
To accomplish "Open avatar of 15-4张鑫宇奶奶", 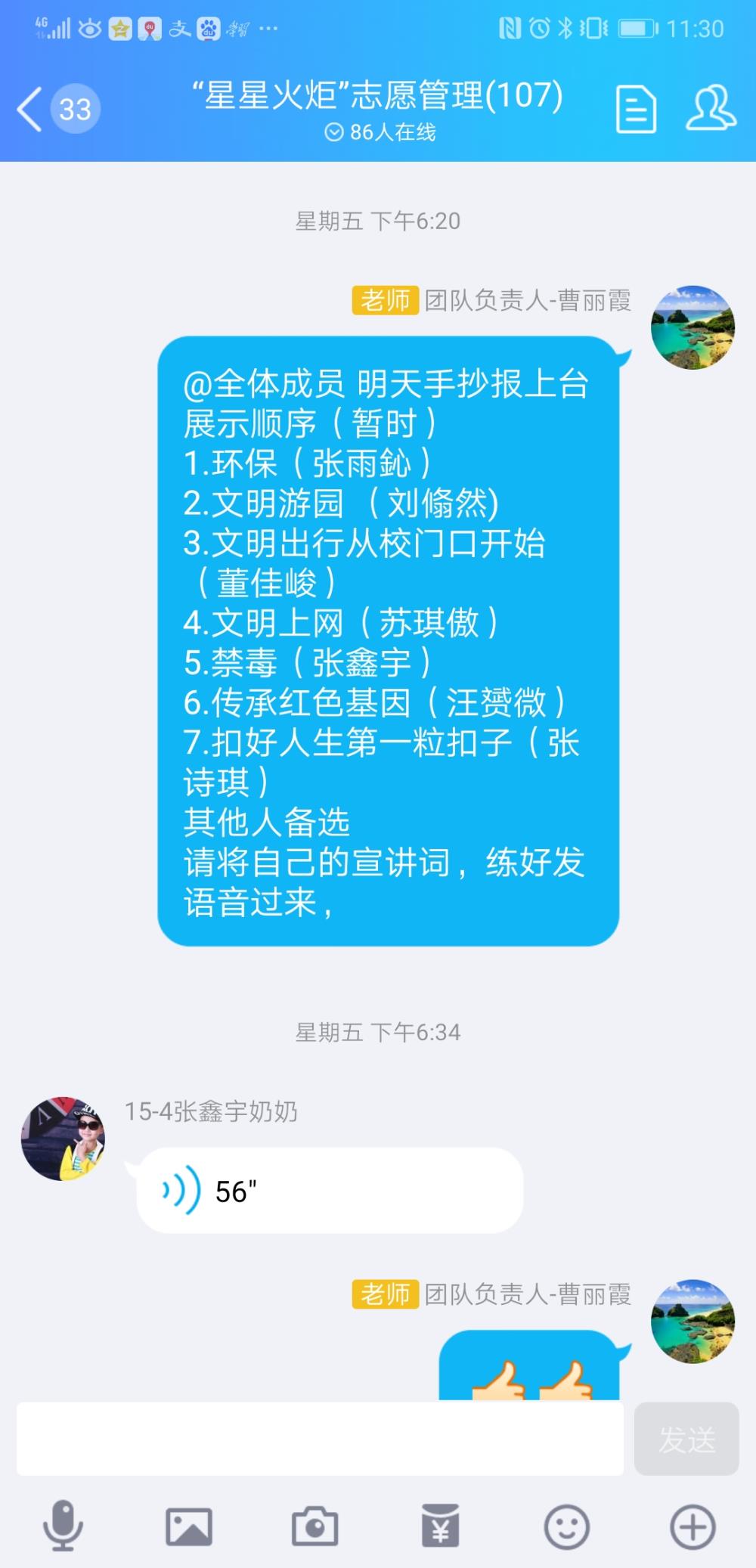I will 63,1139.
